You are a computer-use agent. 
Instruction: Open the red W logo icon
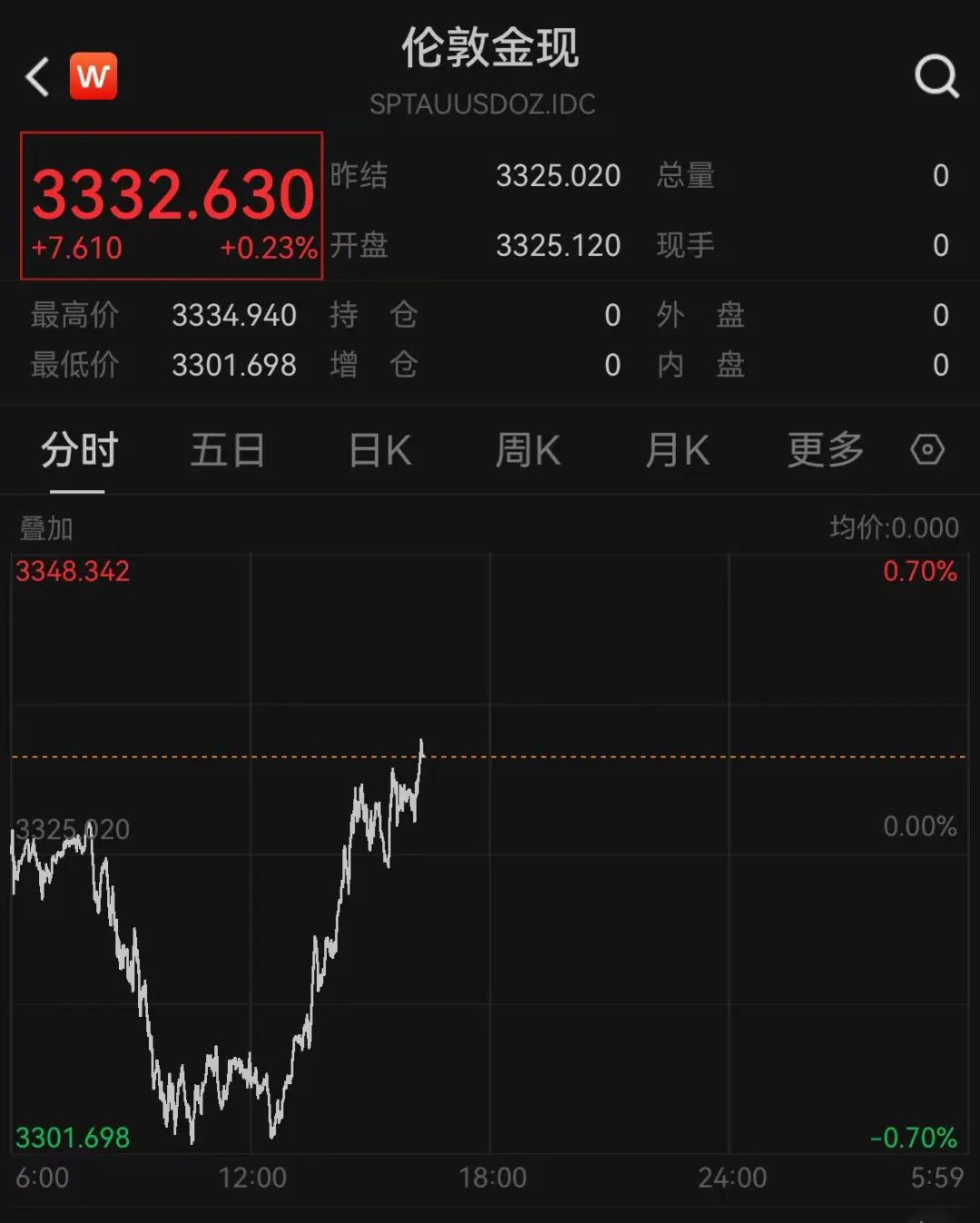coord(93,76)
